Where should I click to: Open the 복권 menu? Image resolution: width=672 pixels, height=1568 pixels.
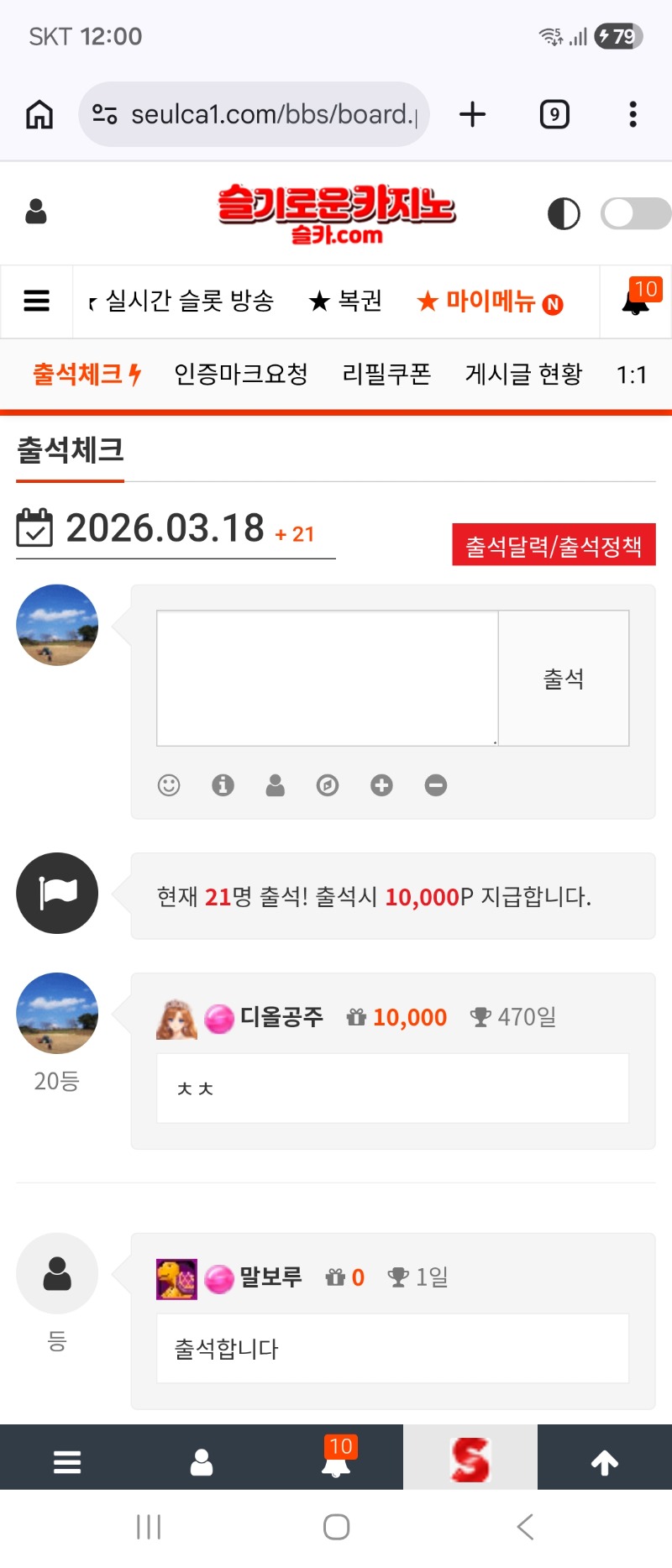point(346,301)
